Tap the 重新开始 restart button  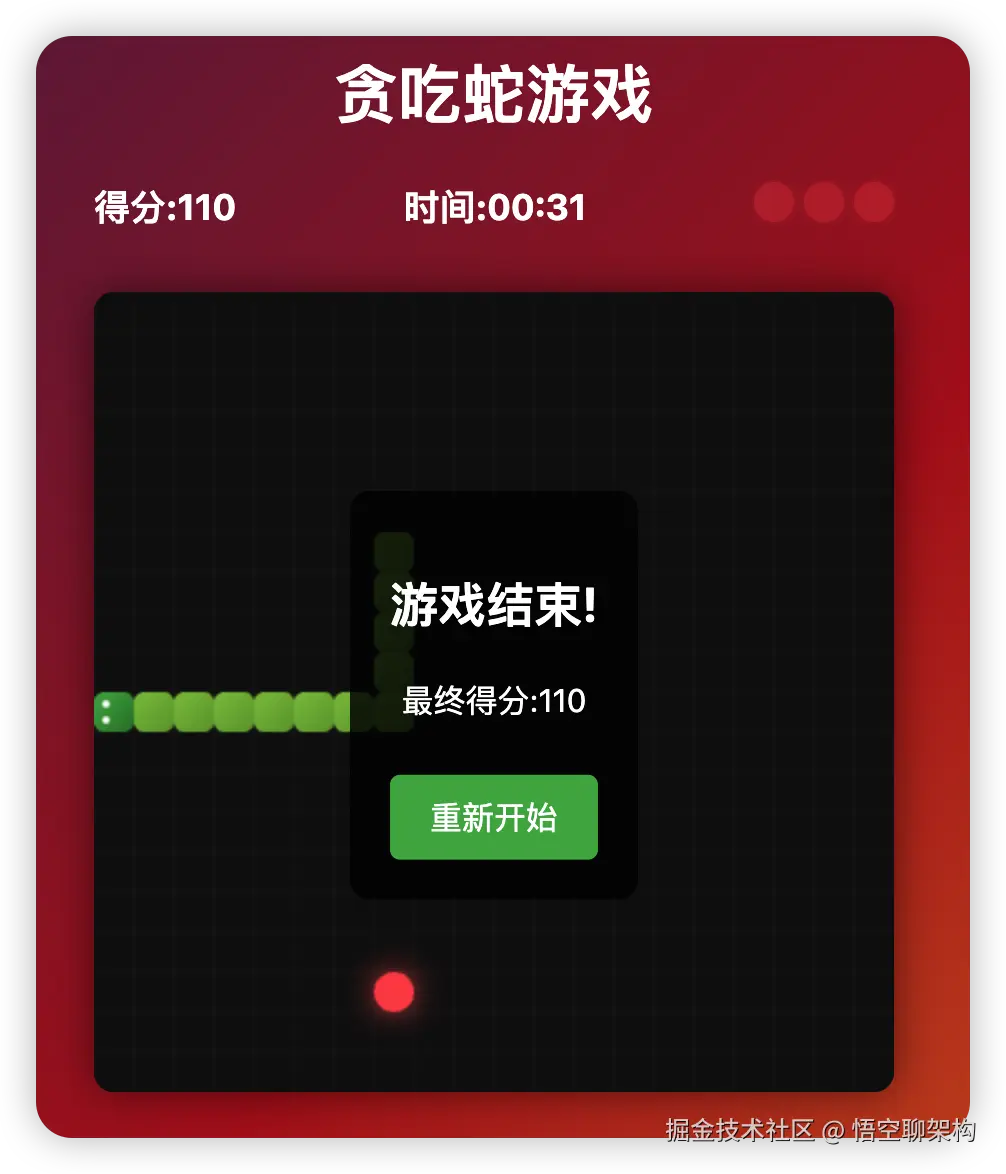(493, 817)
